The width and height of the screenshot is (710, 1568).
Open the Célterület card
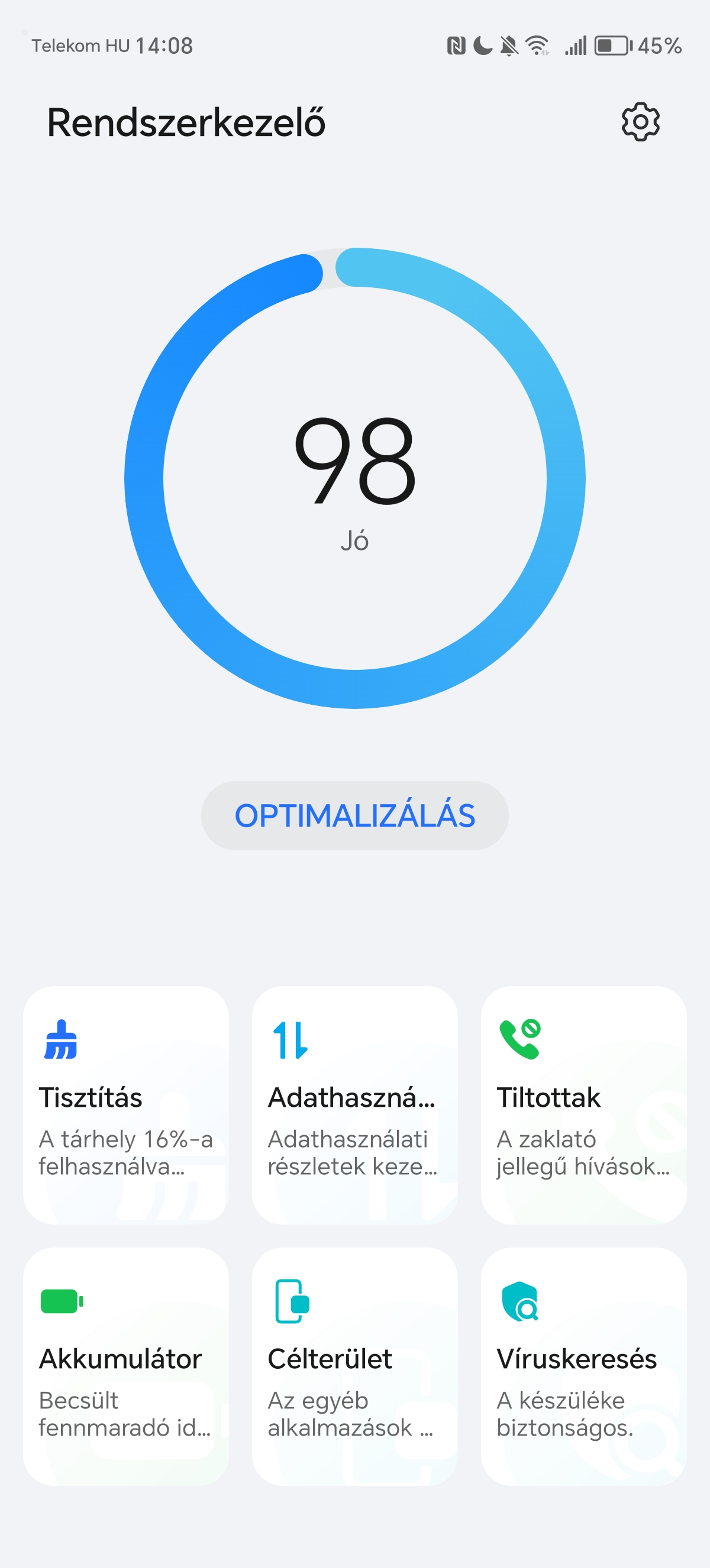(x=354, y=1366)
